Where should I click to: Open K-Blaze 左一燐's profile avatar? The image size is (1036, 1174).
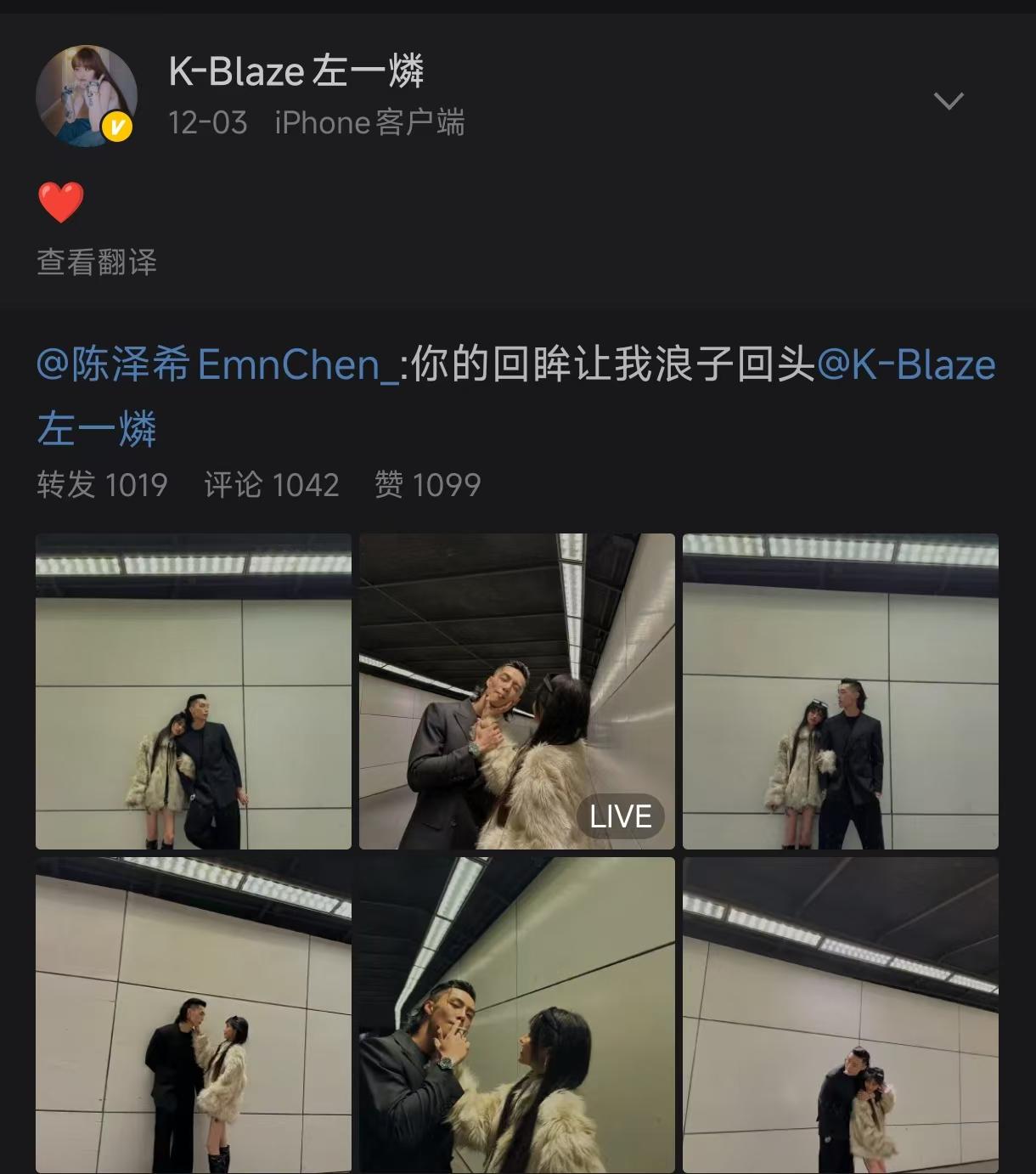coord(86,95)
